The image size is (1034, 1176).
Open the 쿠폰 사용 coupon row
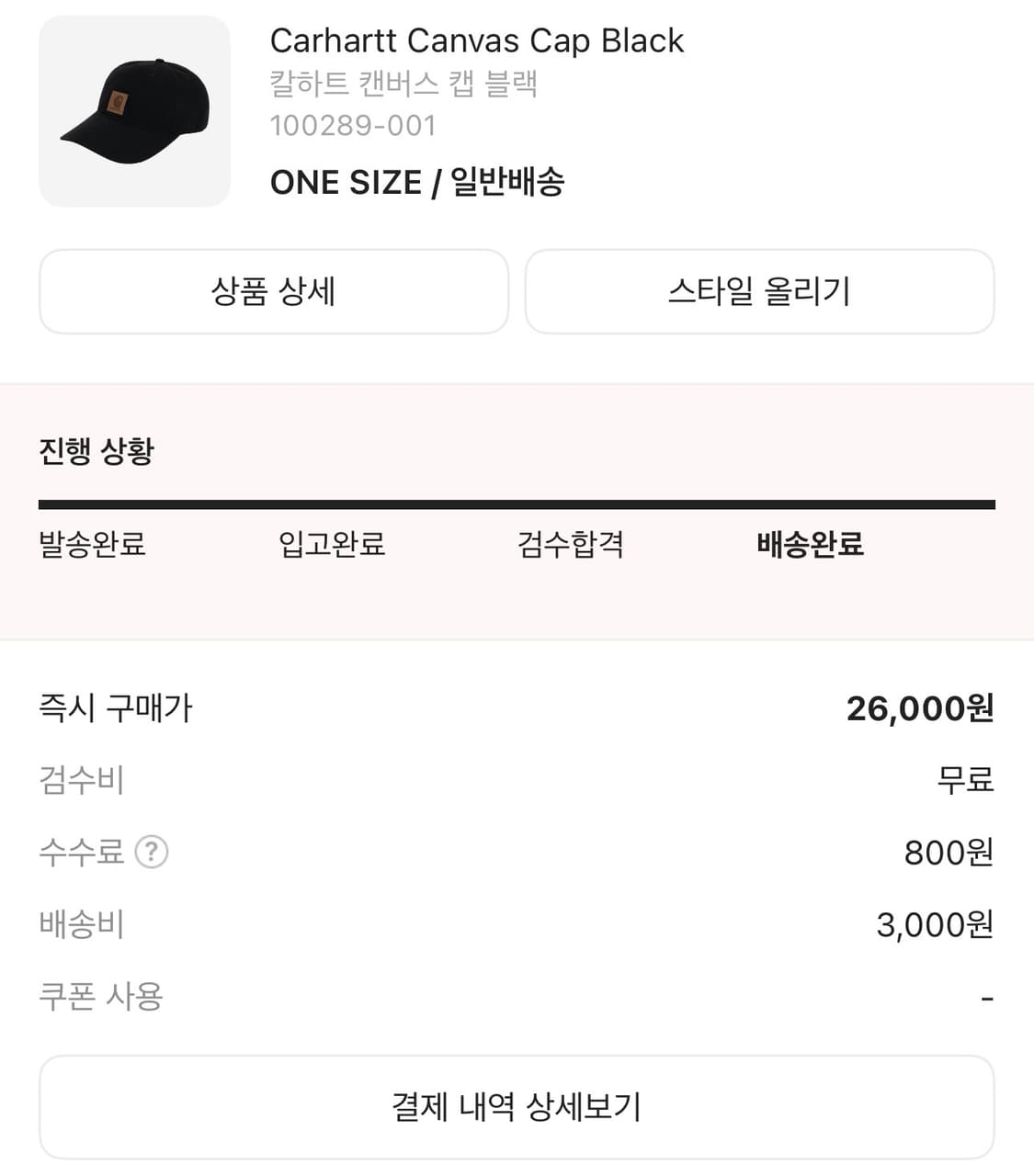[x=101, y=996]
